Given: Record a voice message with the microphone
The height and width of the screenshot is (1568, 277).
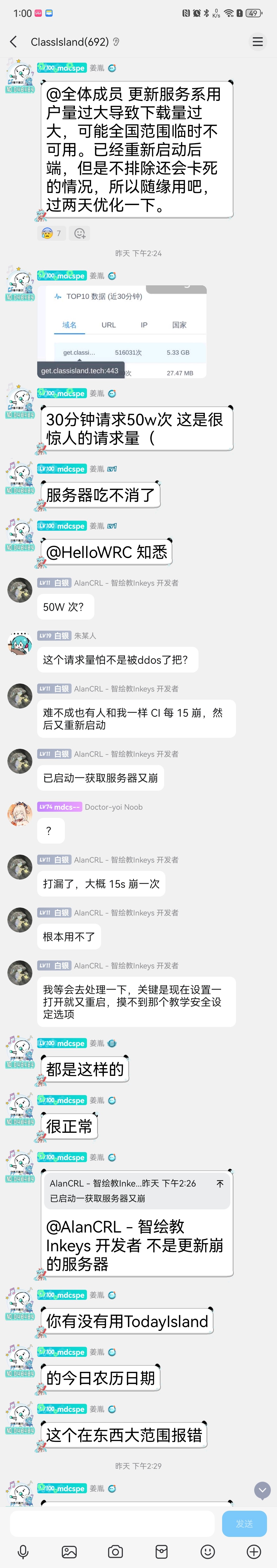Looking at the screenshot, I should (x=23, y=1552).
